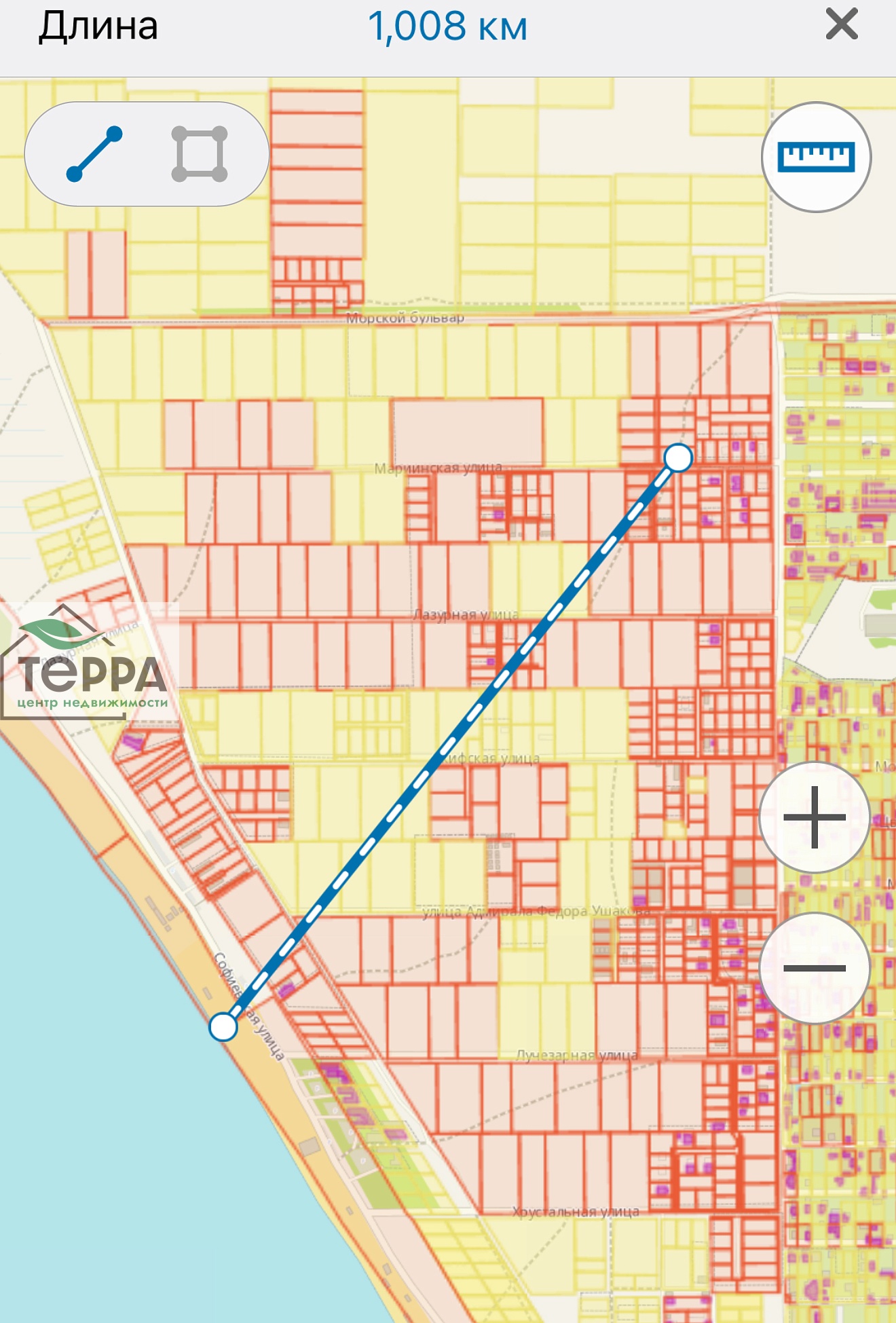Switch to the polygon area measuring tool
Viewport: 896px width, 1323px height.
click(199, 154)
